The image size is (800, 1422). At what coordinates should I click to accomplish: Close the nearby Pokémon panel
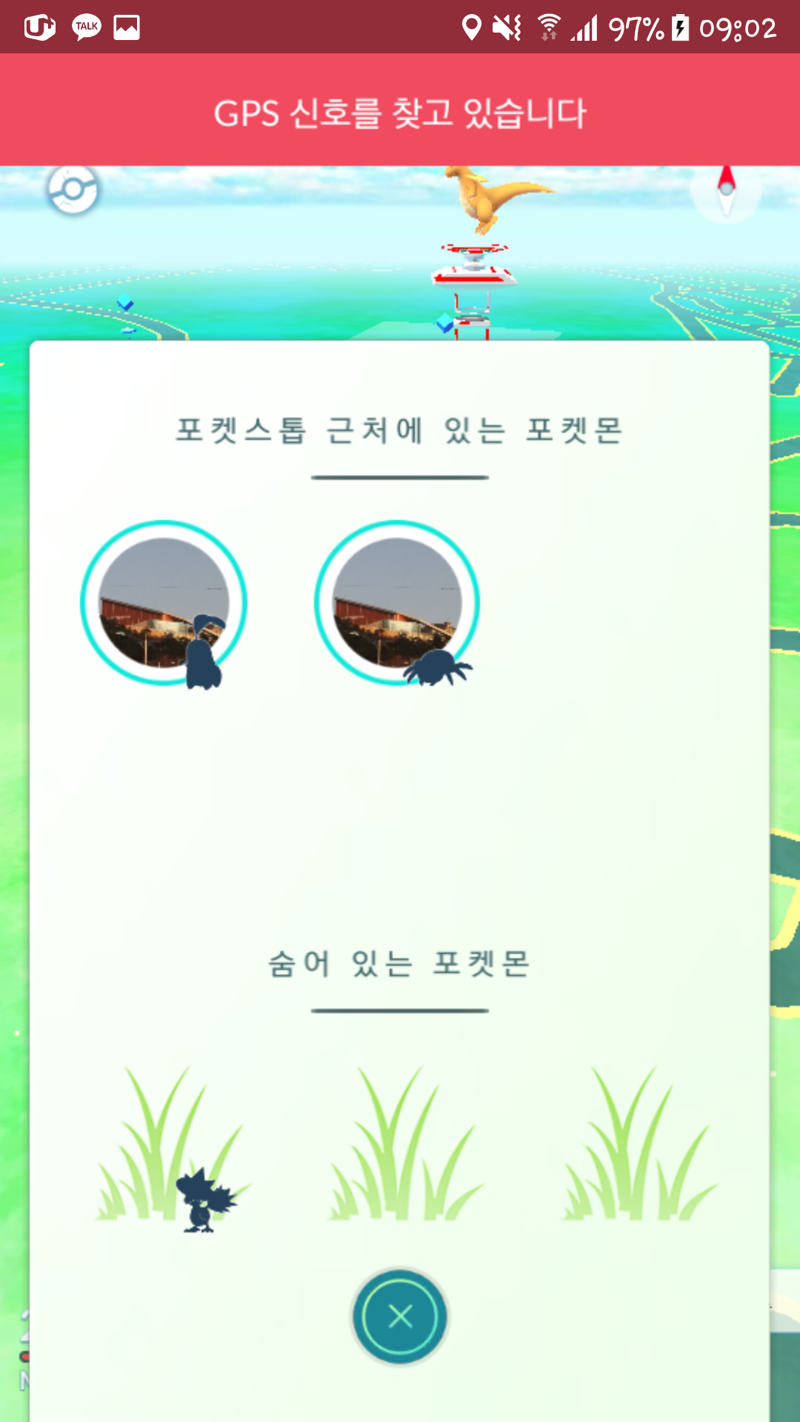[x=400, y=1316]
